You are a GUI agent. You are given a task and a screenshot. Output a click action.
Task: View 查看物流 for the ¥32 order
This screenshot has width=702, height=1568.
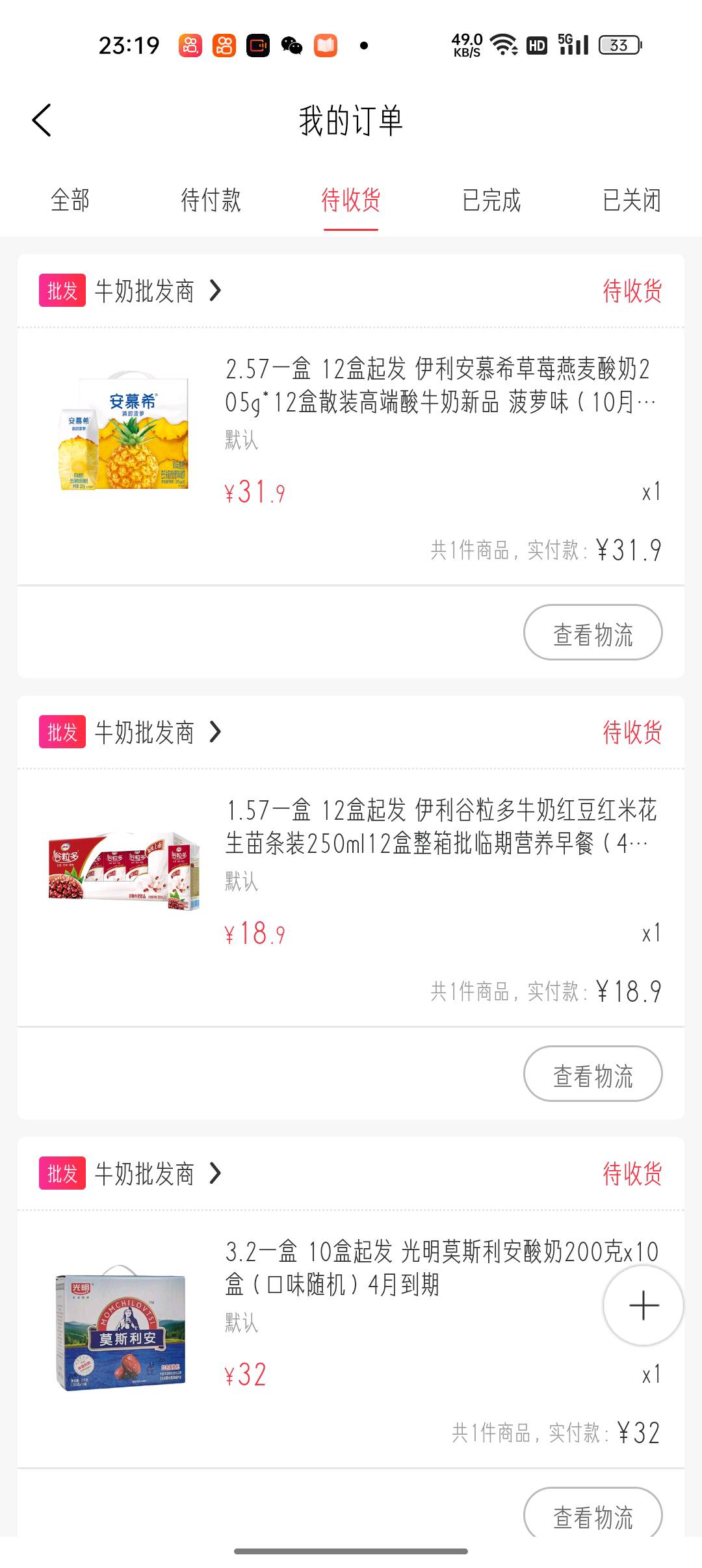593,1515
